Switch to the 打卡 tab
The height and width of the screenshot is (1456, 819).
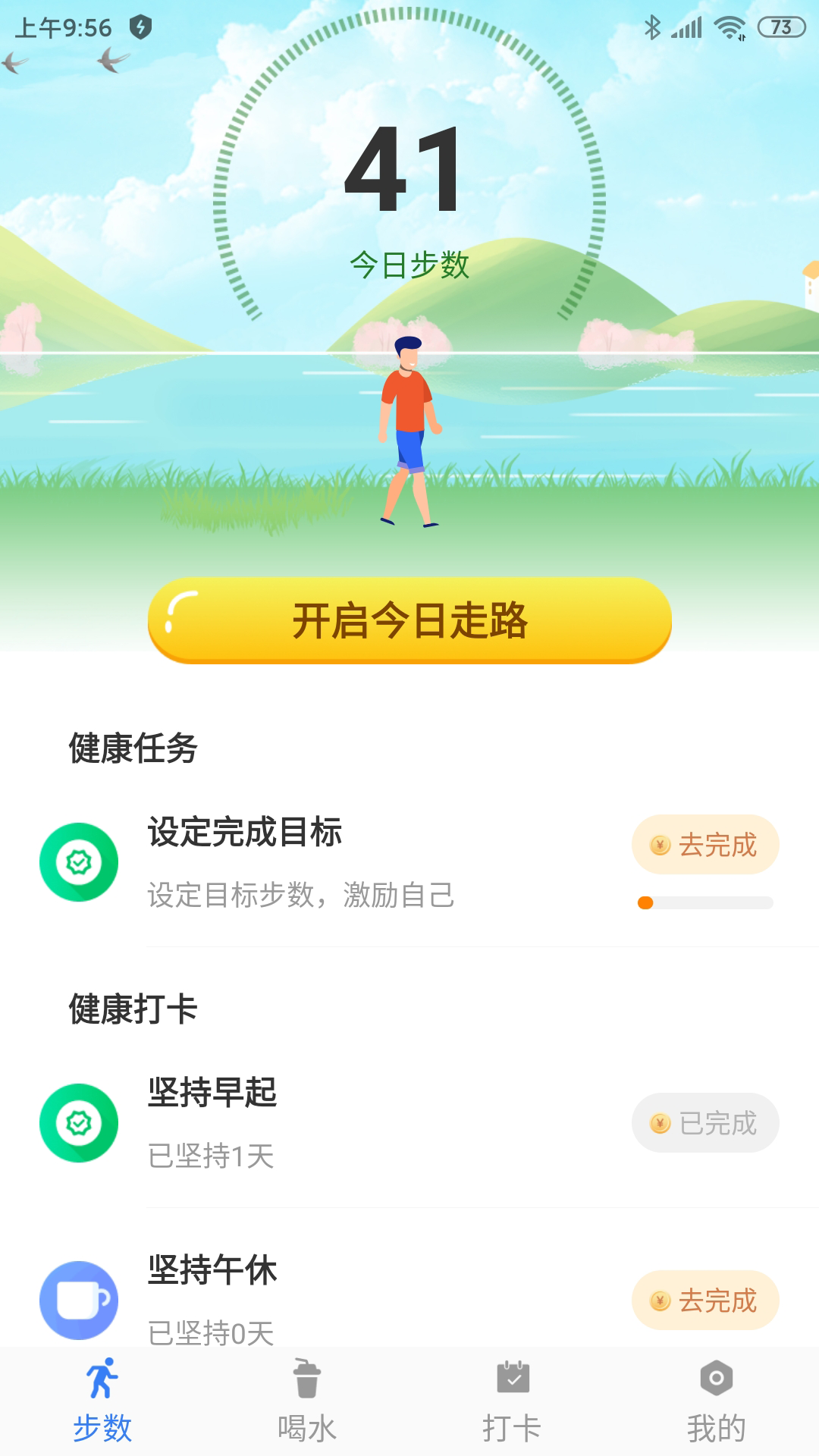(x=512, y=1401)
